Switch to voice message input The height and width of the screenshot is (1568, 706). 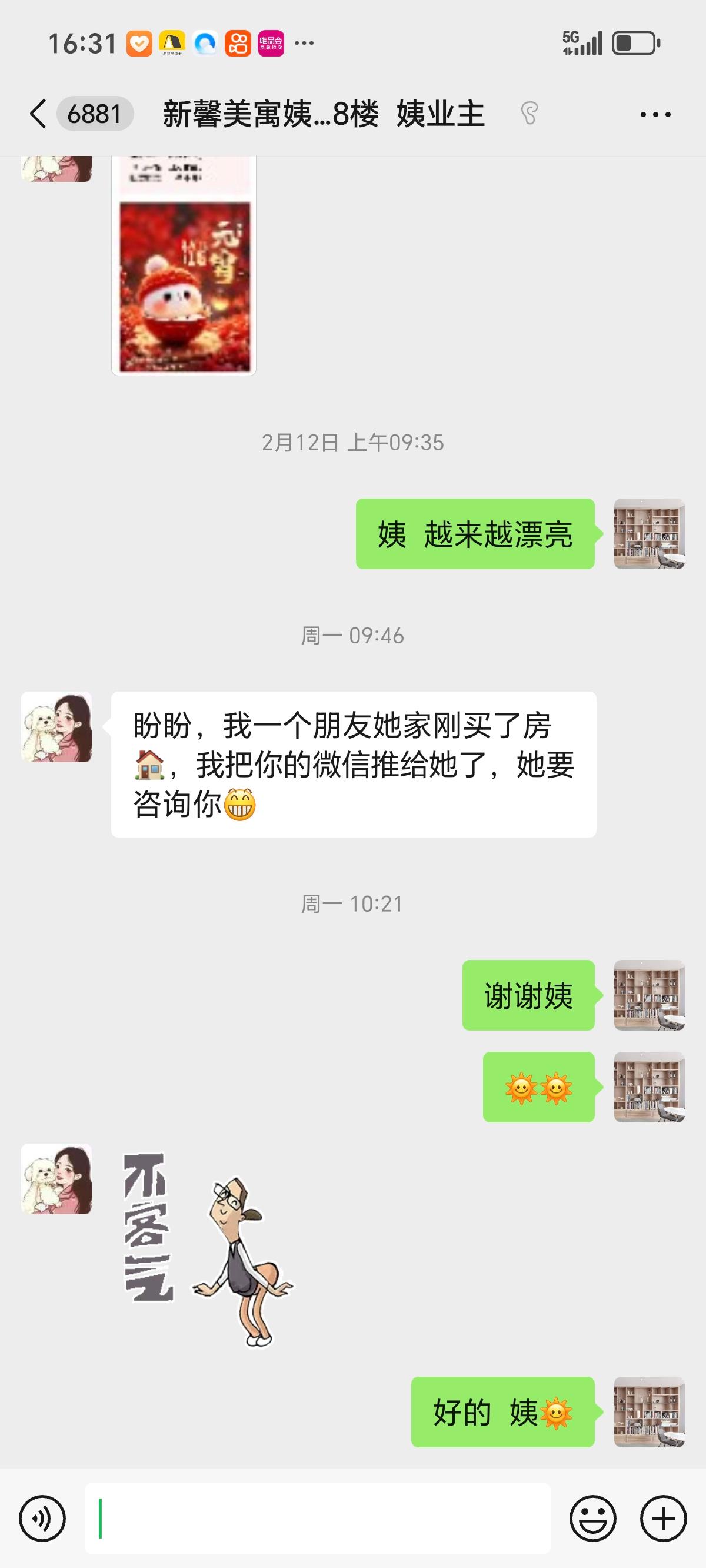tap(42, 1519)
